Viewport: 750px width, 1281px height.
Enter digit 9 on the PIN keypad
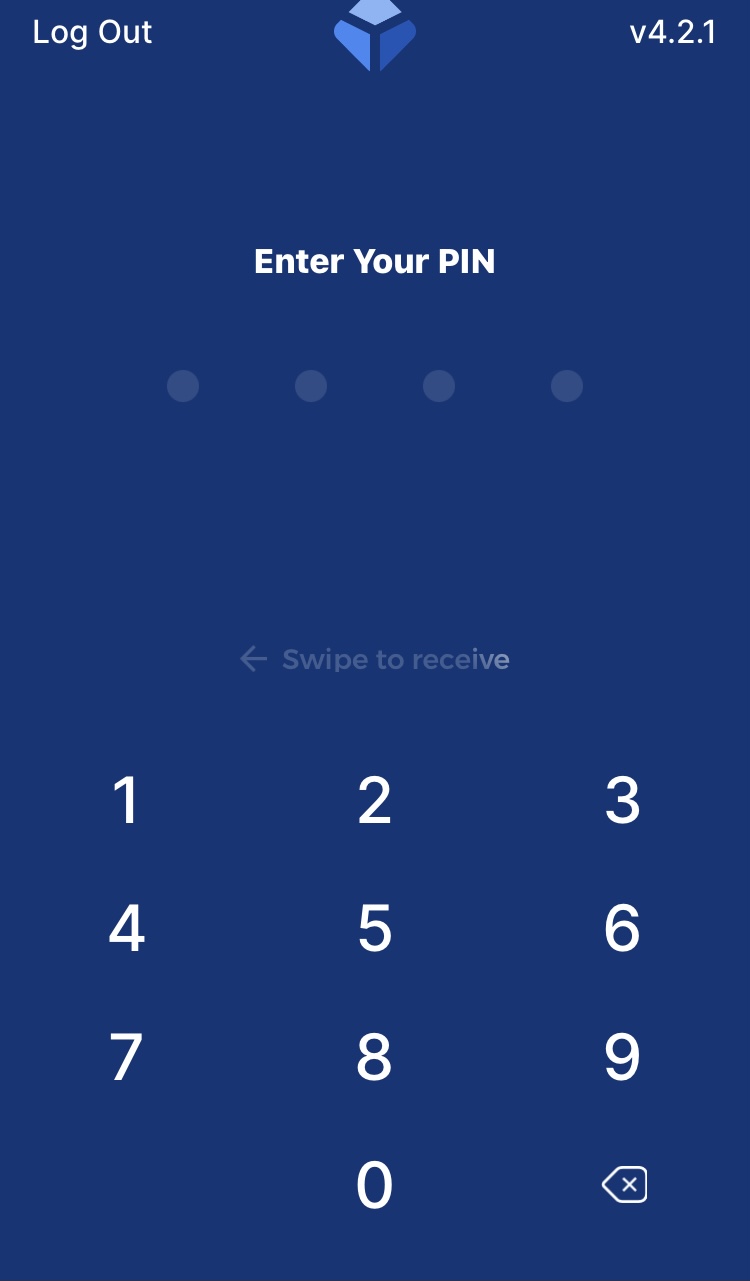click(622, 1057)
